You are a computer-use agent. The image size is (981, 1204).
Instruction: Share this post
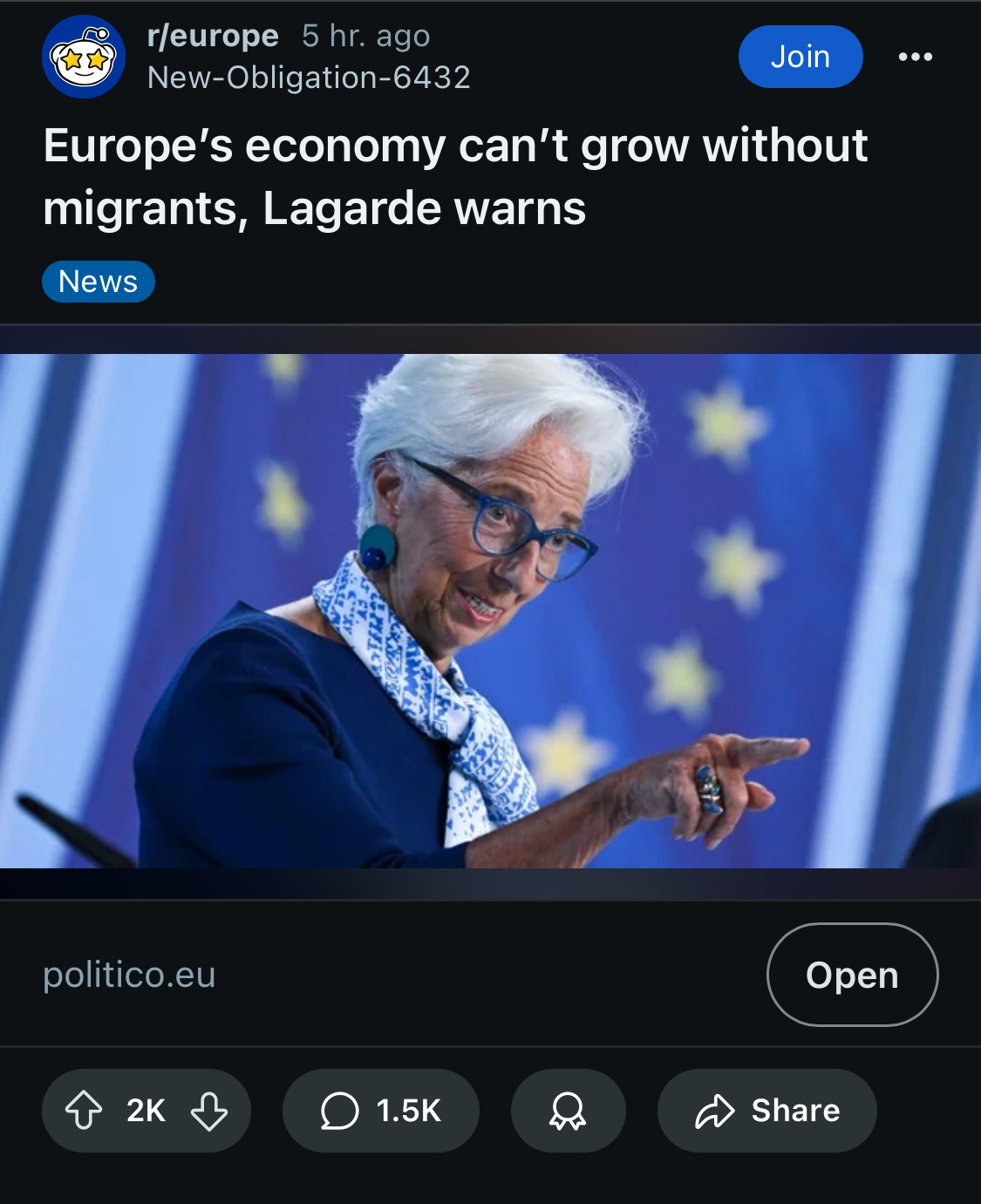pos(766,1111)
